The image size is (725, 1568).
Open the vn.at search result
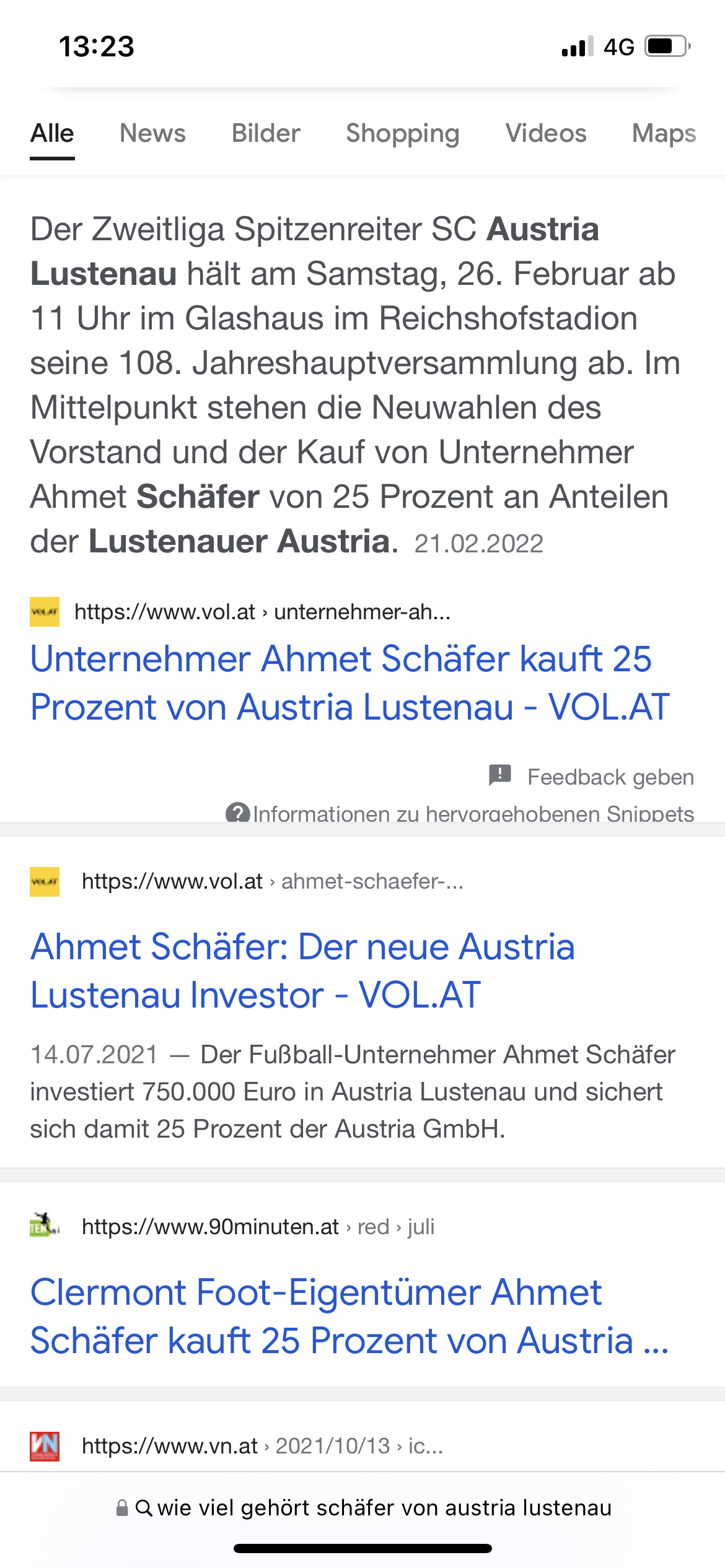tap(236, 1446)
